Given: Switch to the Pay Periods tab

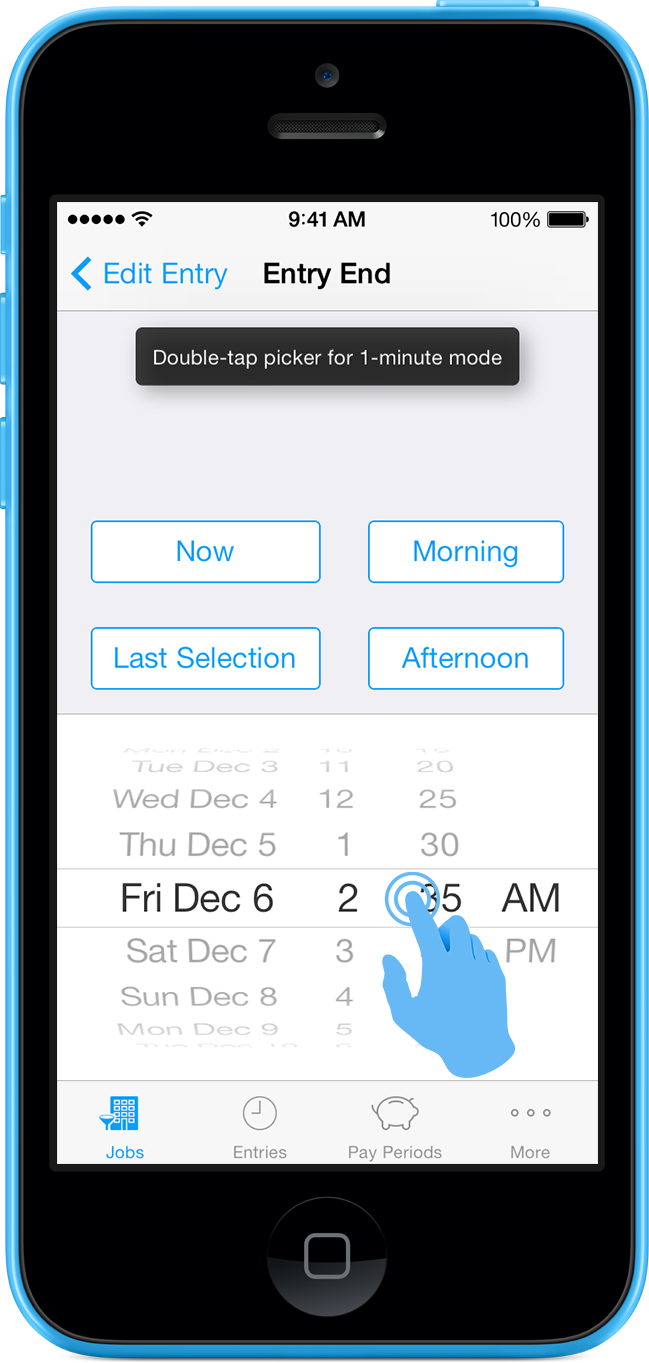Looking at the screenshot, I should click(x=395, y=1127).
